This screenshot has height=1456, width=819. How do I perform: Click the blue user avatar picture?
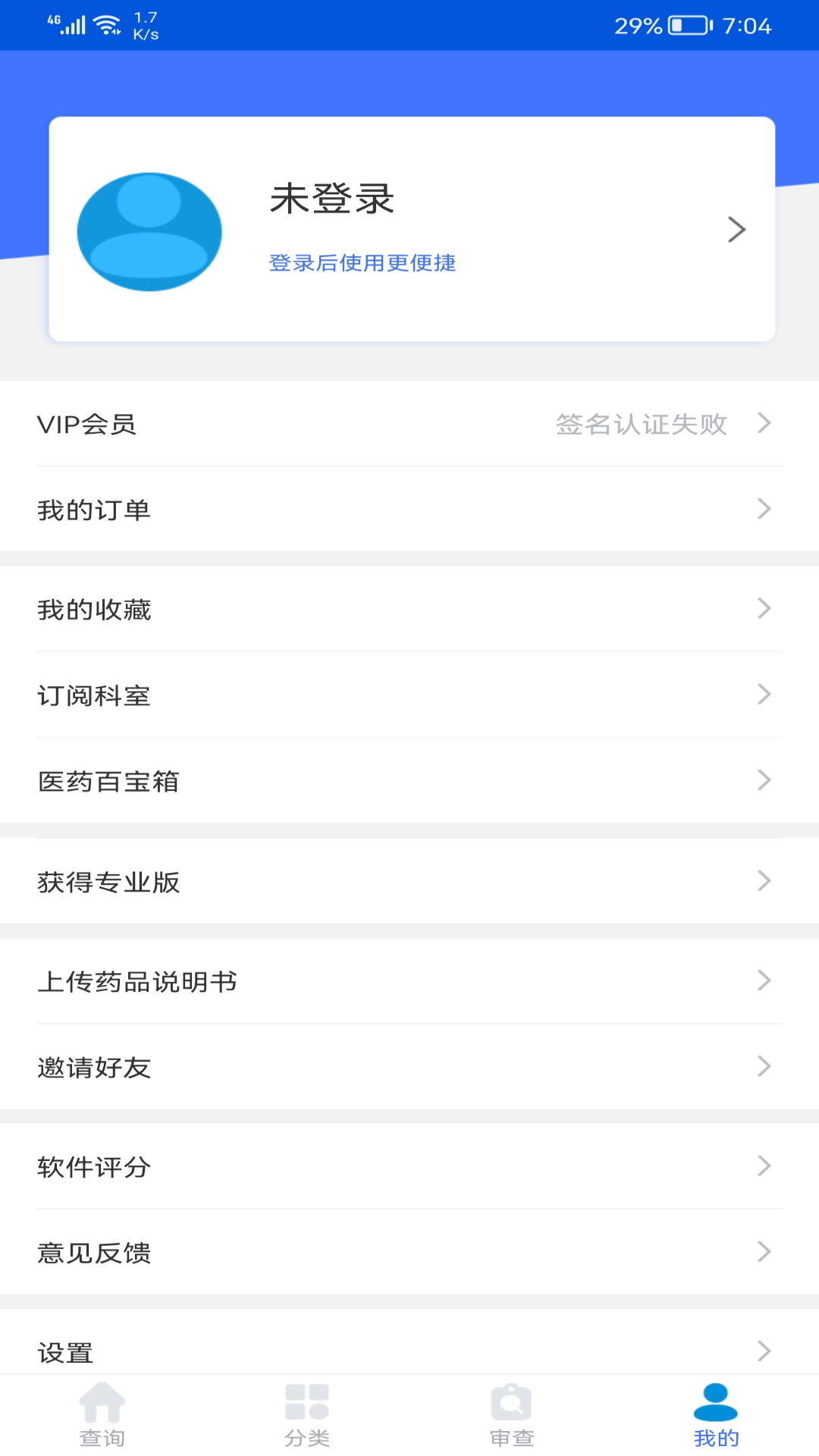pyautogui.click(x=149, y=231)
